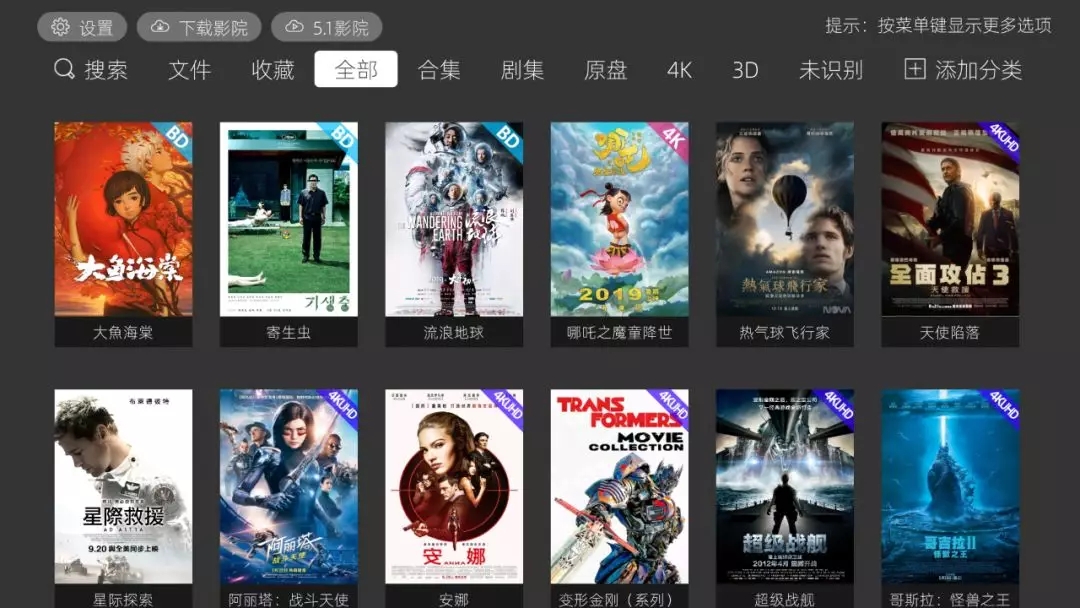The image size is (1080, 608).
Task: Open the 设置 settings button
Action: [82, 28]
